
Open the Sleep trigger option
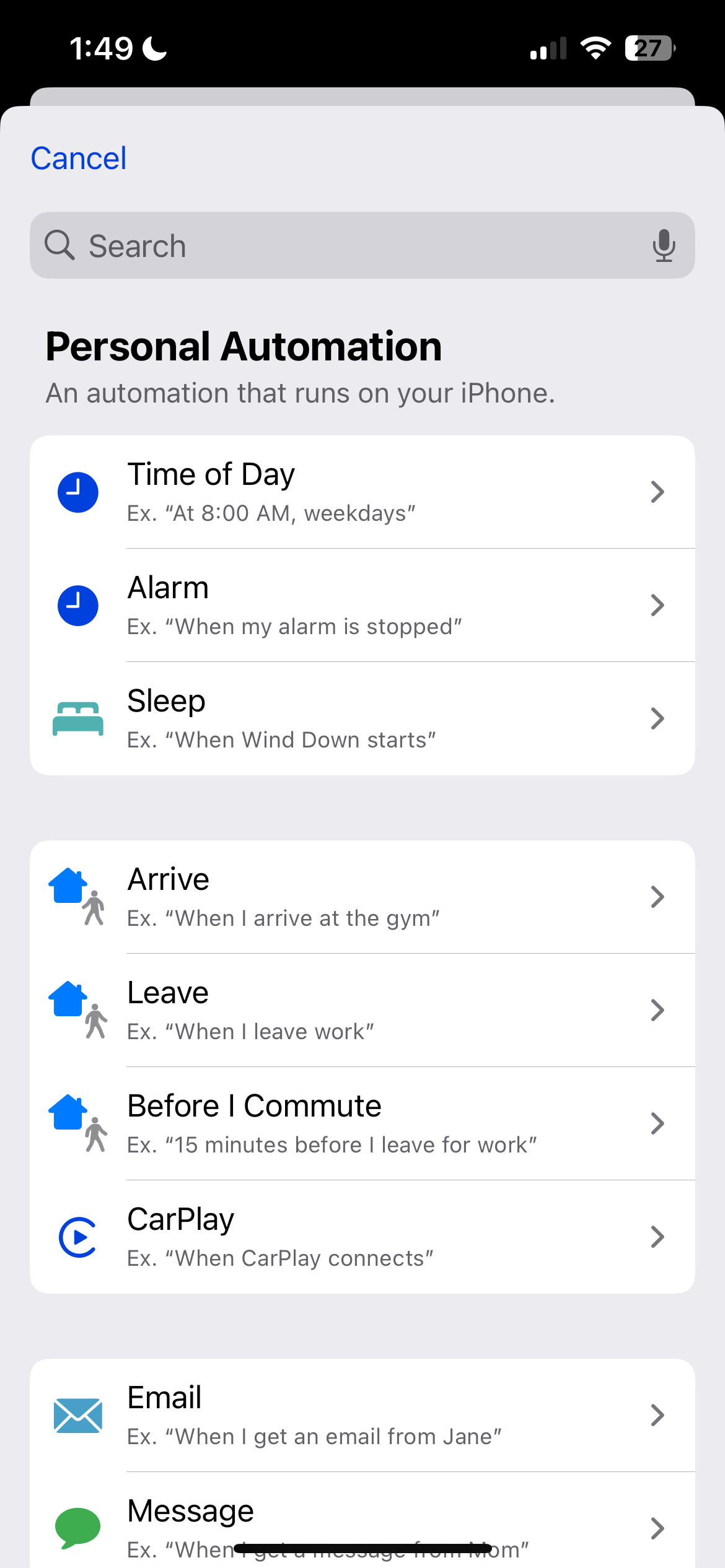362,719
